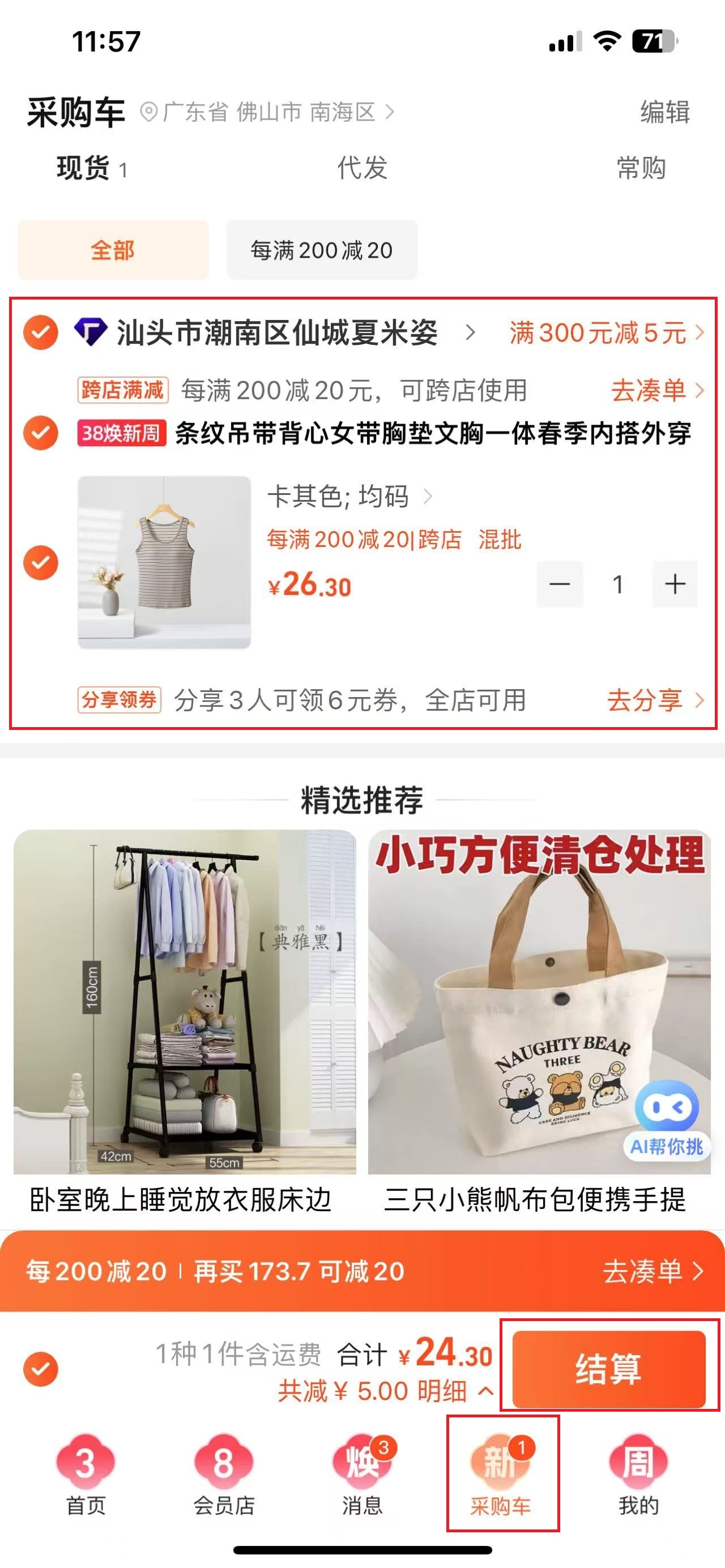Open 编辑 to edit the cart
This screenshot has height=1568, width=725.
tap(664, 112)
